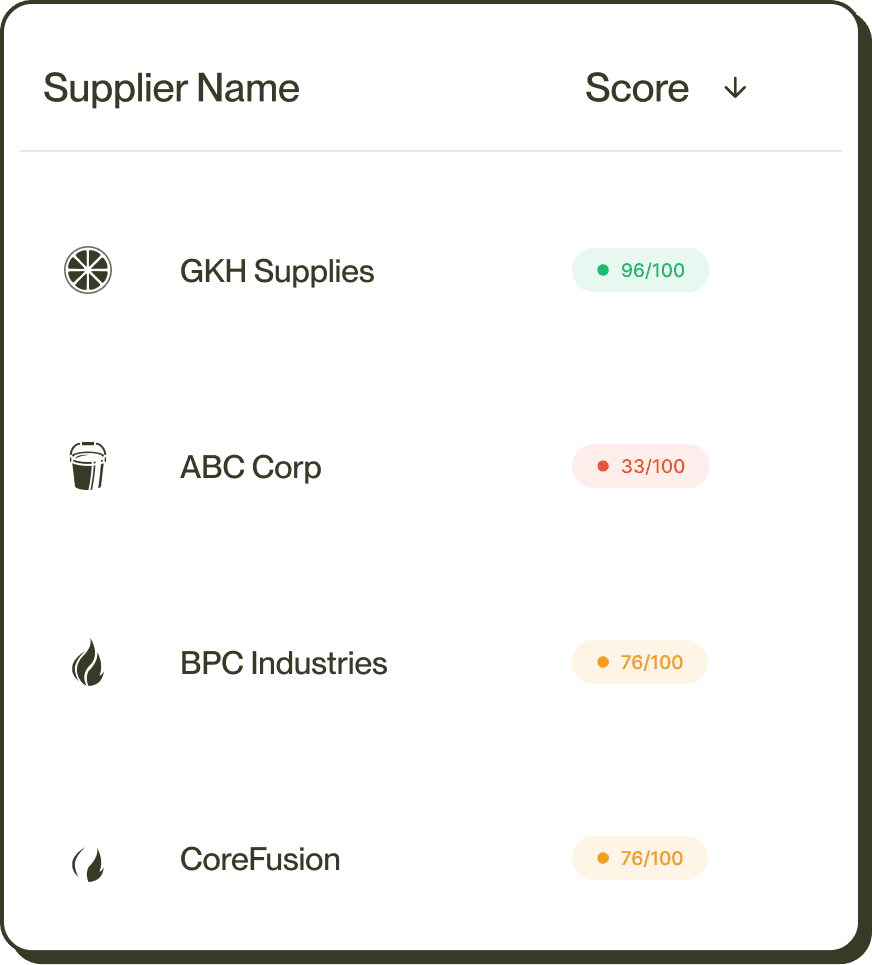872x965 pixels.
Task: Sort suppliers by the Score arrow
Action: tap(735, 89)
